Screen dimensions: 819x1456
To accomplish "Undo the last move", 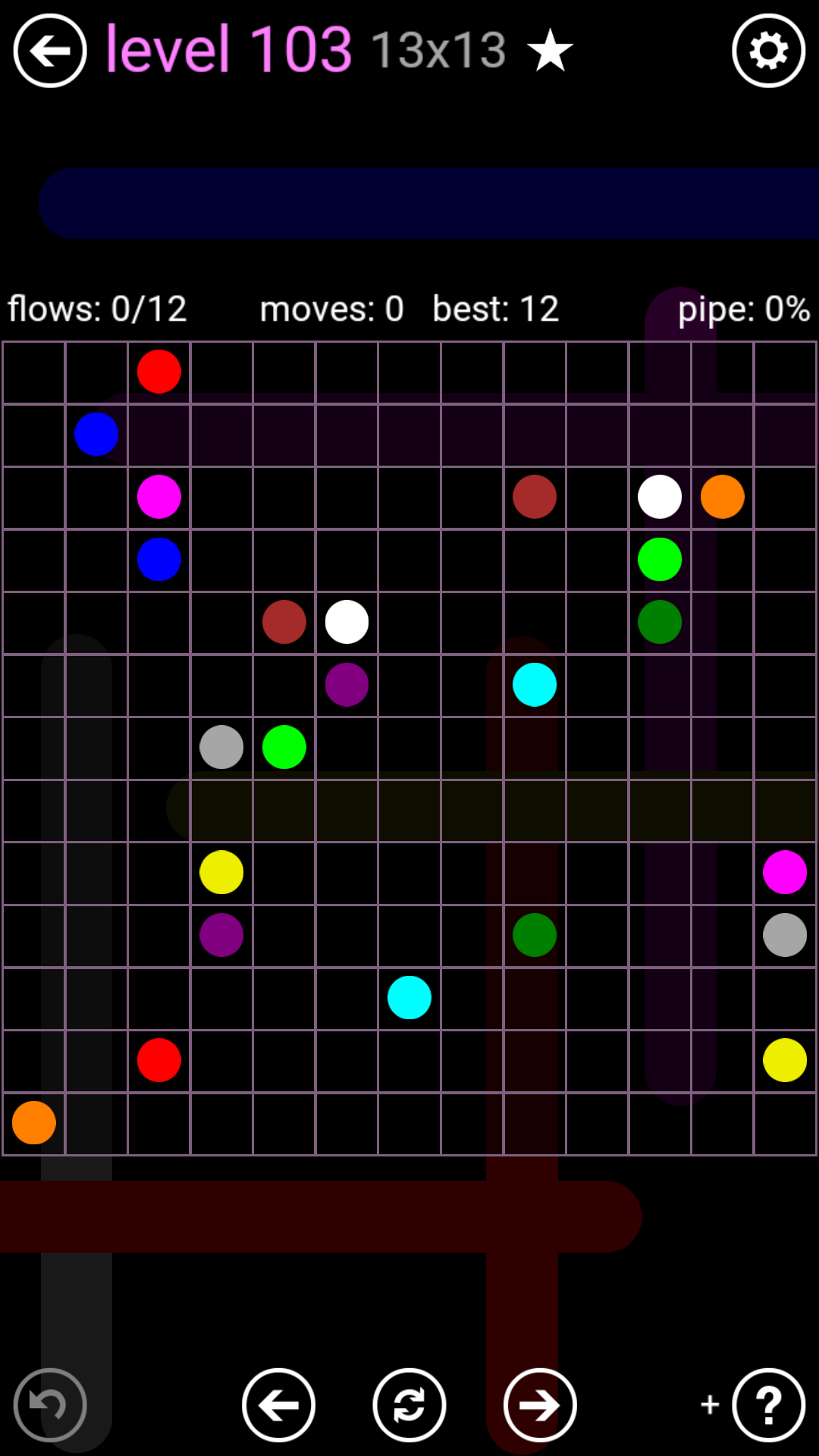I will [x=50, y=1404].
